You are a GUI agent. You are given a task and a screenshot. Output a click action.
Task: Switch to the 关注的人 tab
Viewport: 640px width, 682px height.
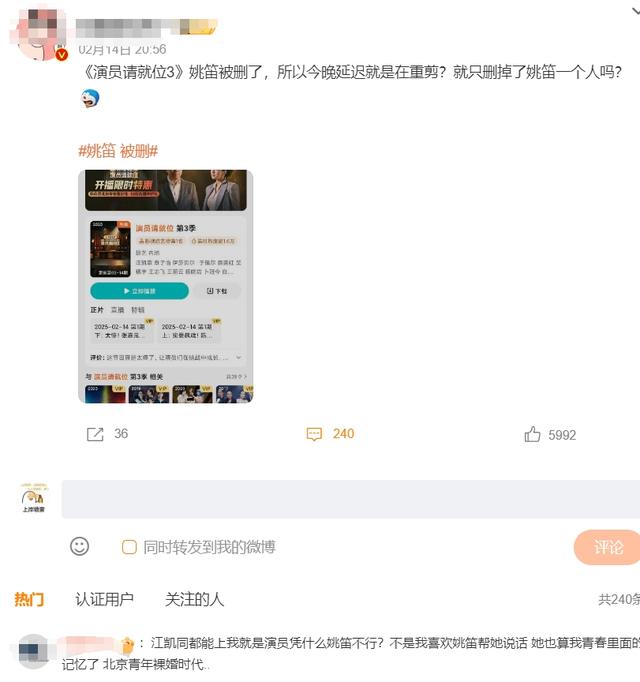pyautogui.click(x=194, y=599)
